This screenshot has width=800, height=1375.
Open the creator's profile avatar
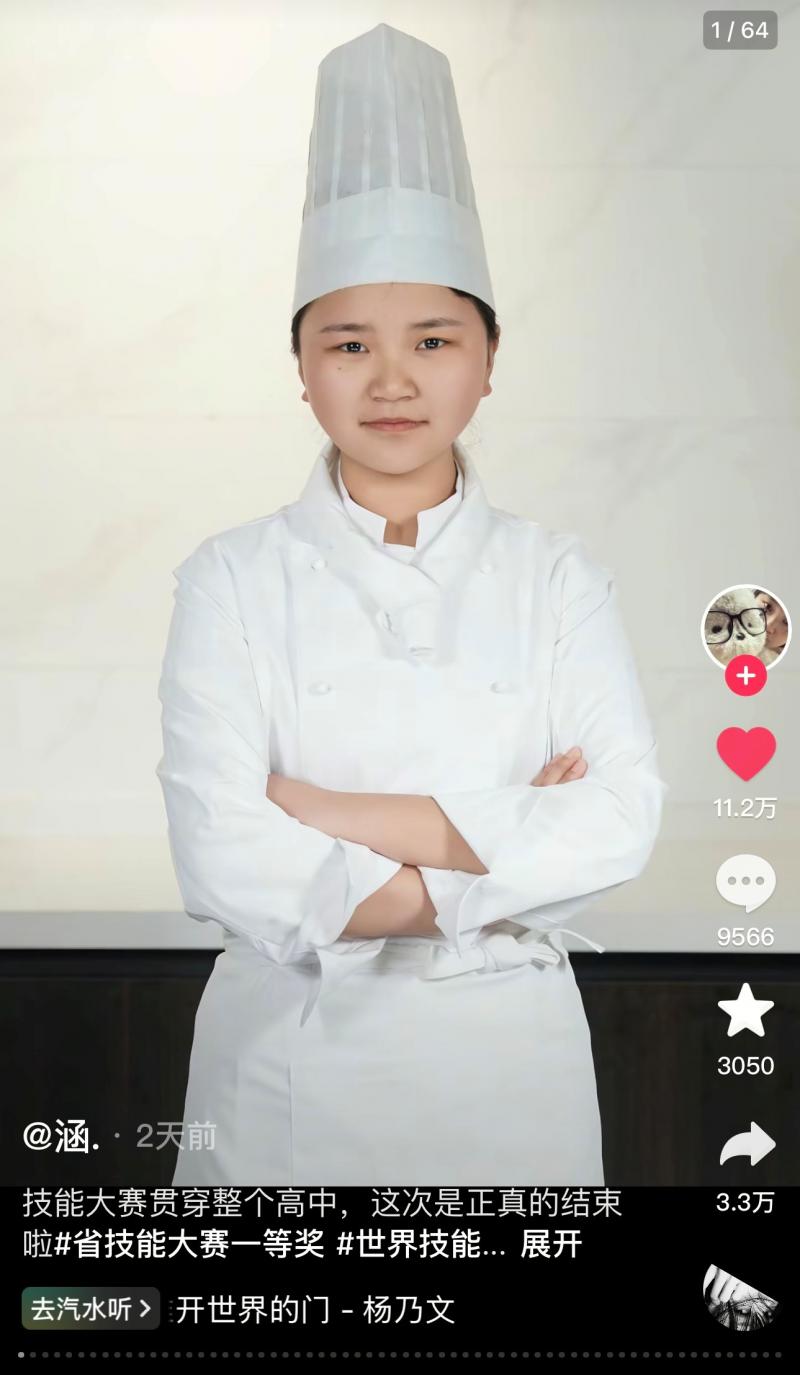coord(745,627)
